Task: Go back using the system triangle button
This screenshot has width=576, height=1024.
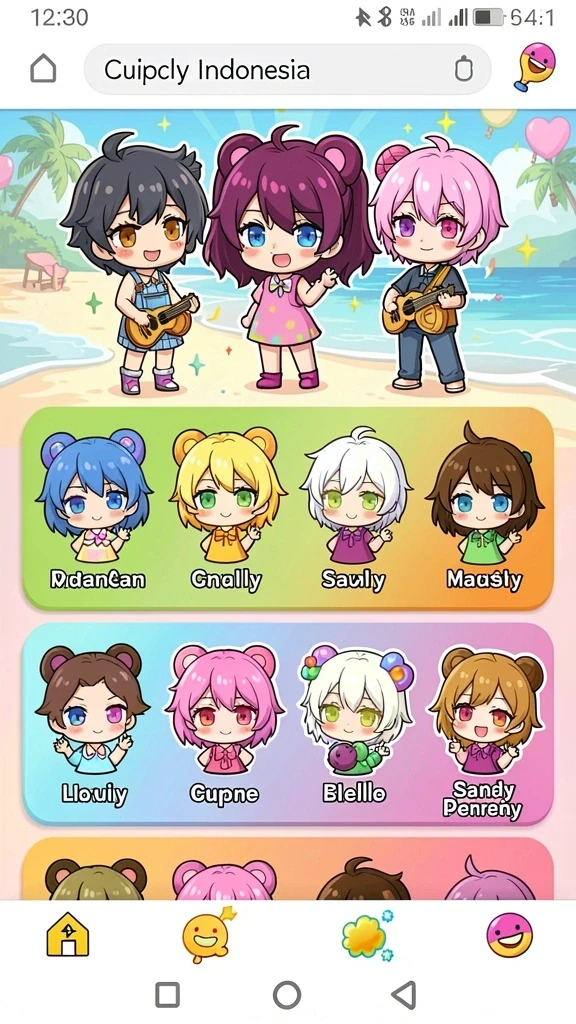Action: click(404, 995)
